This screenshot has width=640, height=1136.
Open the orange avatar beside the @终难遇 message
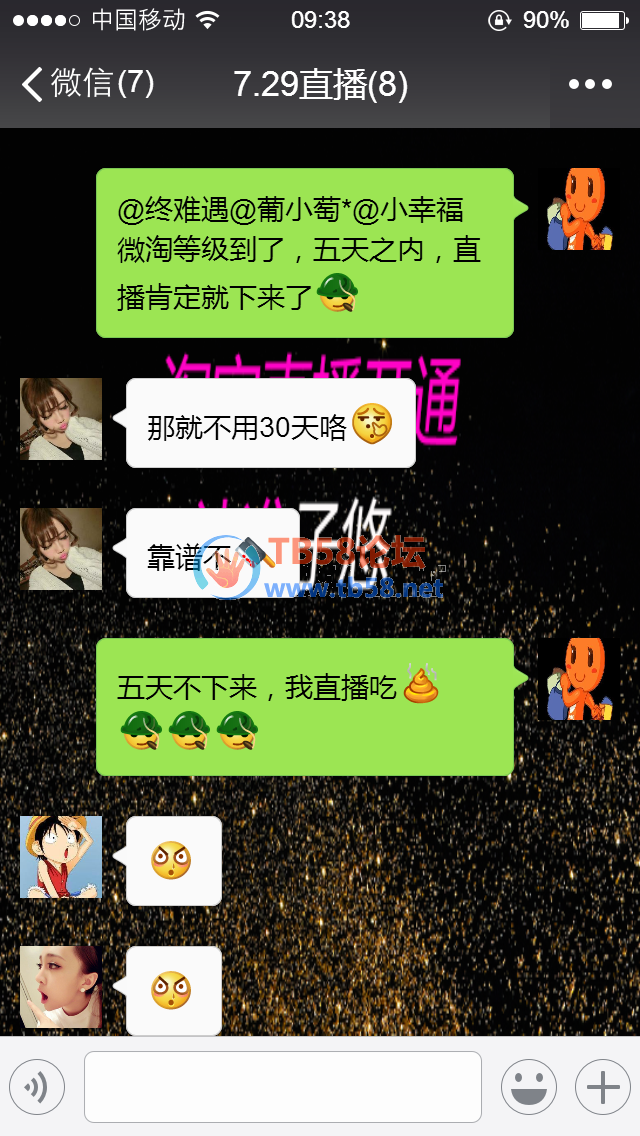[579, 209]
